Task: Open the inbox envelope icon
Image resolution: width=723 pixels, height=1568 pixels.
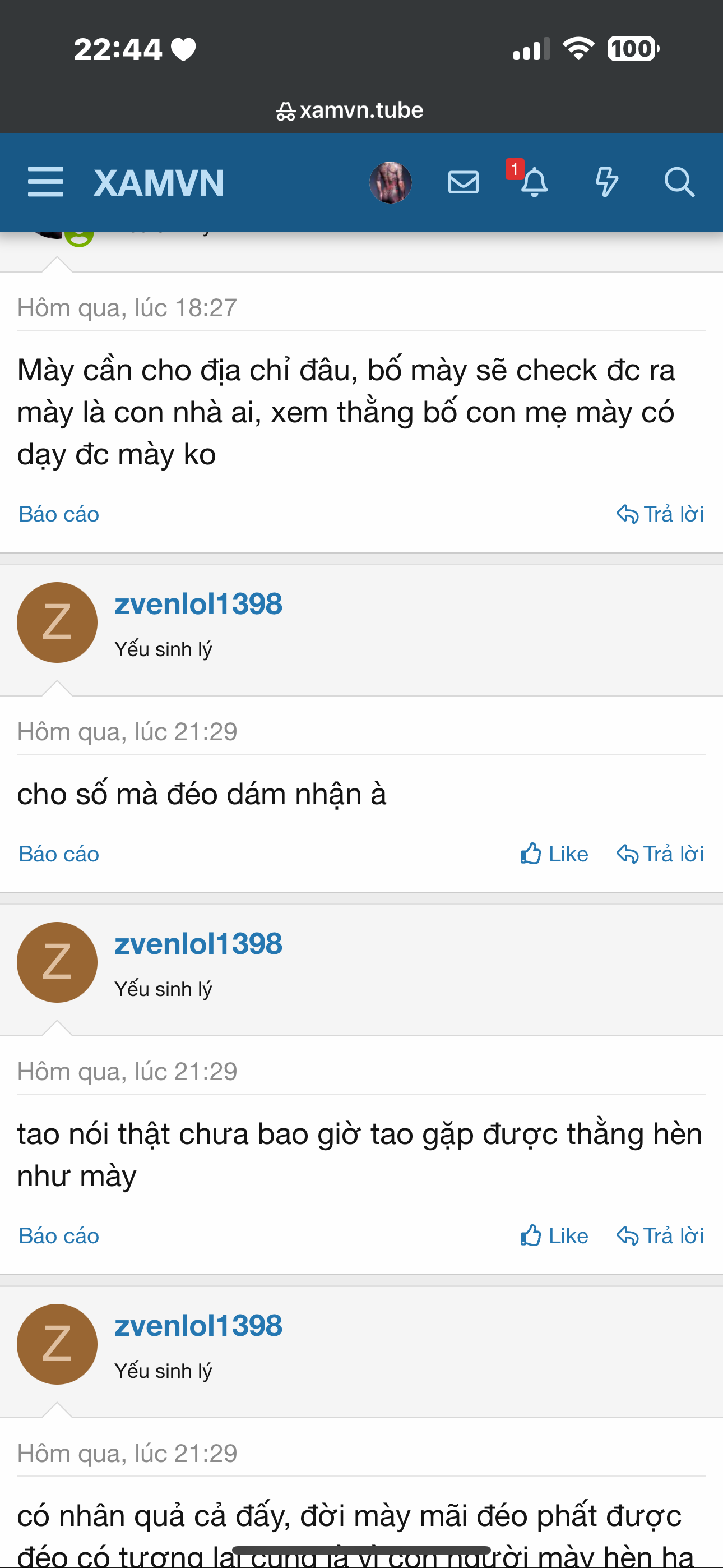Action: (x=463, y=182)
